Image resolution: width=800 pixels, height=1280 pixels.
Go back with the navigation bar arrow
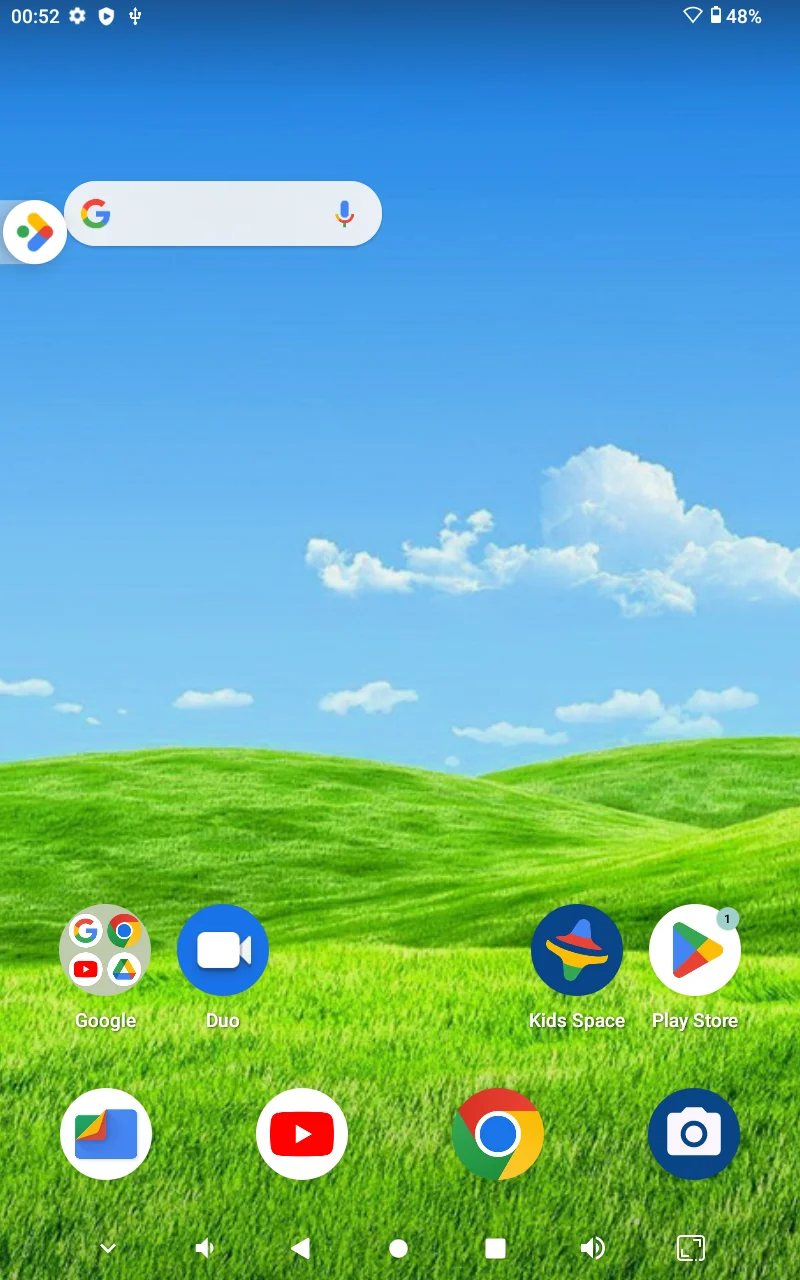tap(300, 1248)
